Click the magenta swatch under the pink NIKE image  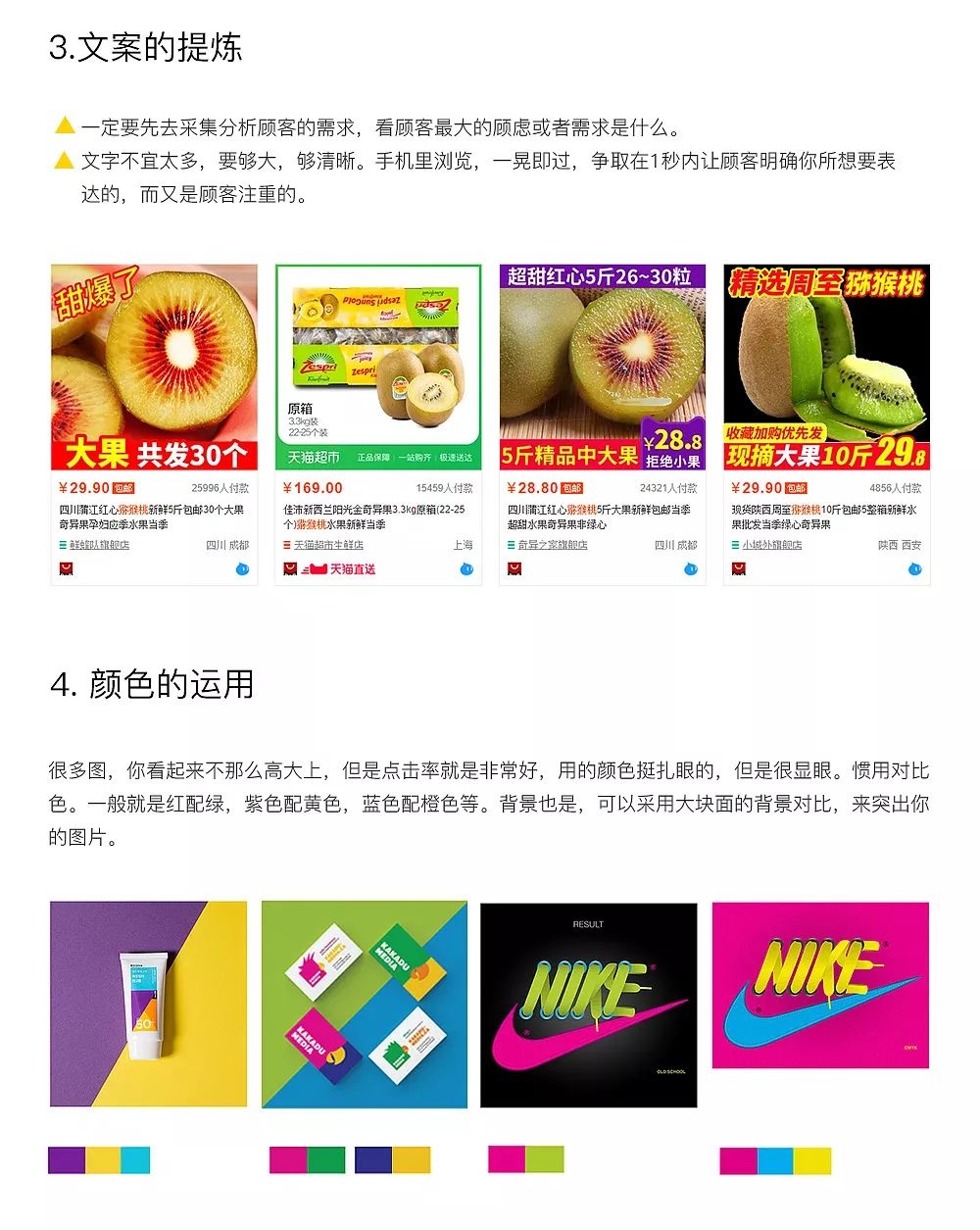738,1159
